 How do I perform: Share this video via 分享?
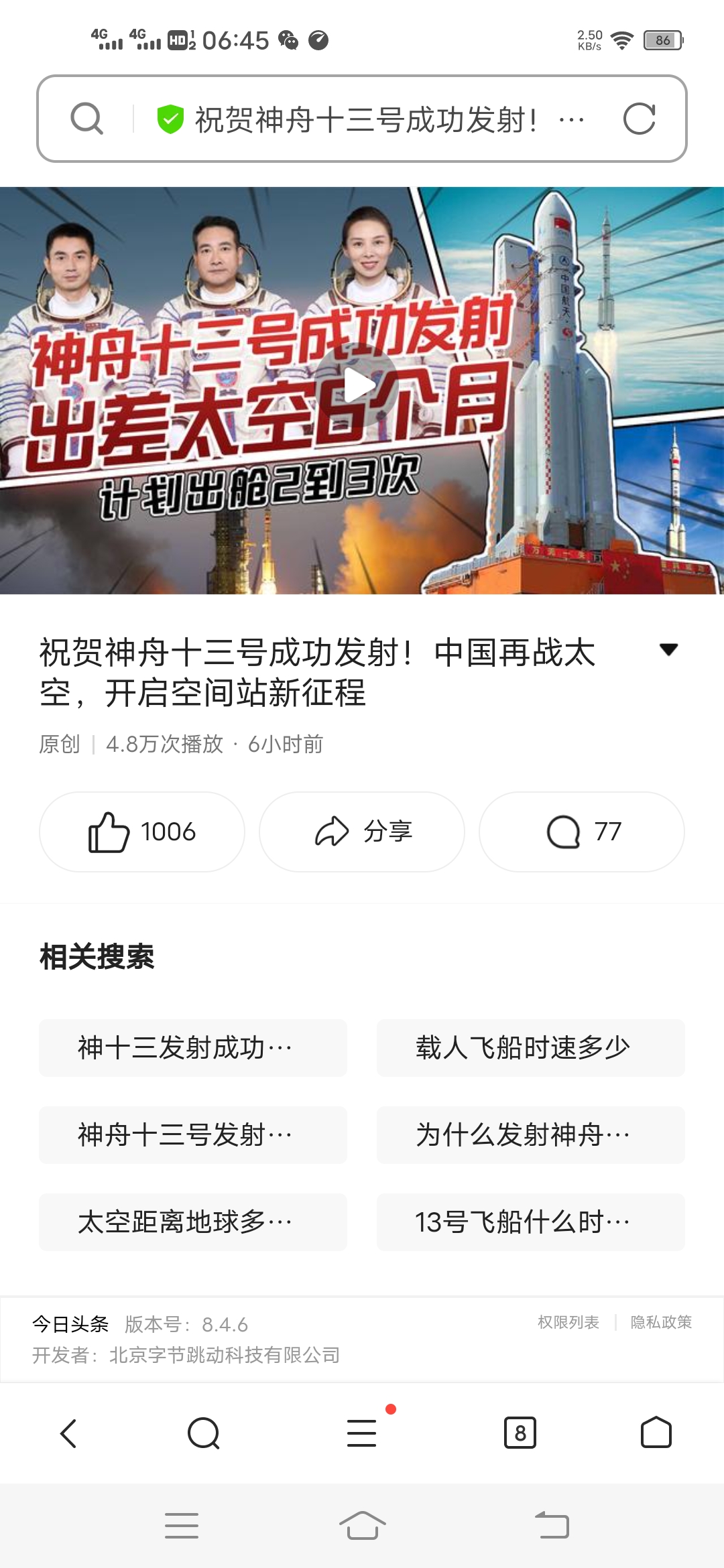point(362,832)
